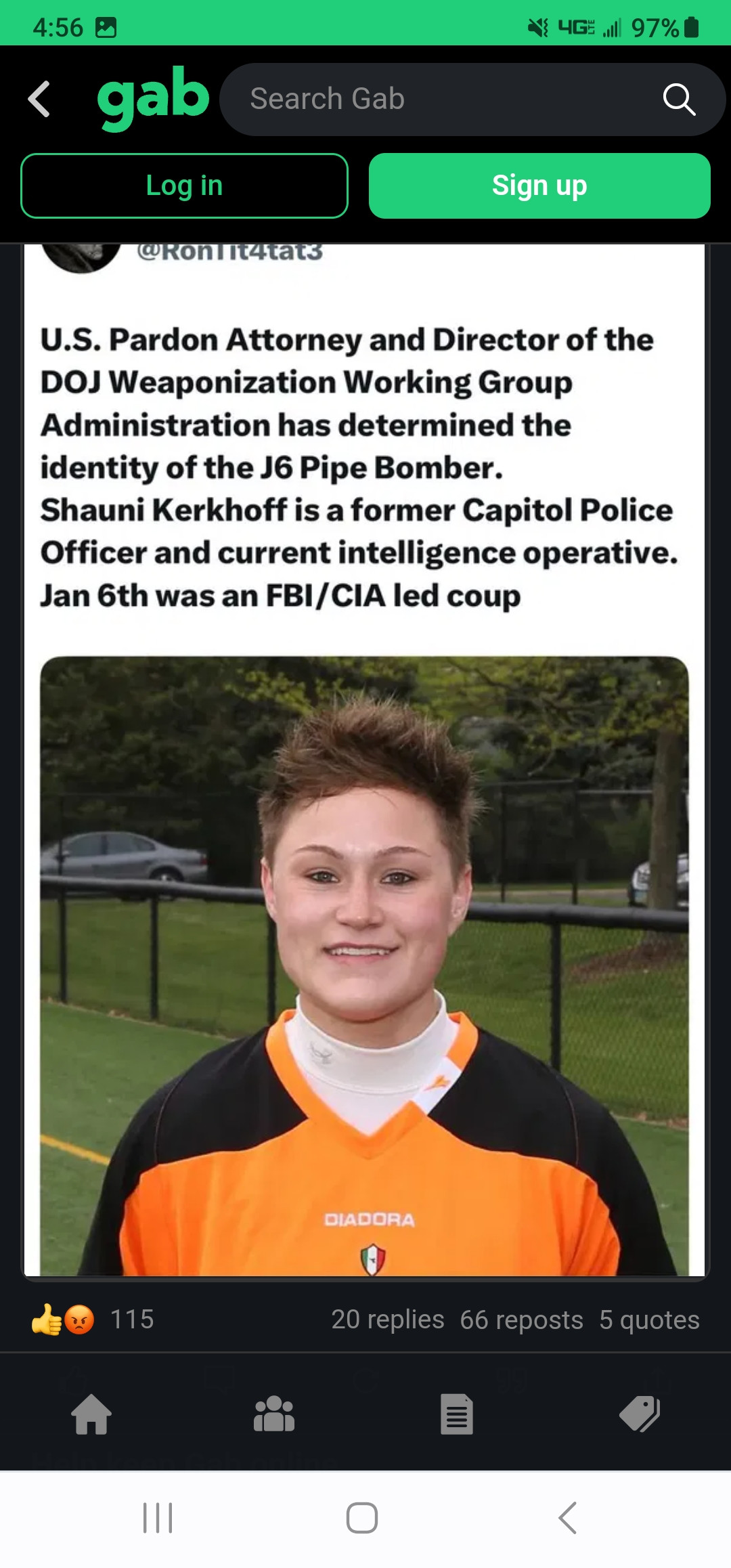Open the Gab logo home link

coord(153,99)
